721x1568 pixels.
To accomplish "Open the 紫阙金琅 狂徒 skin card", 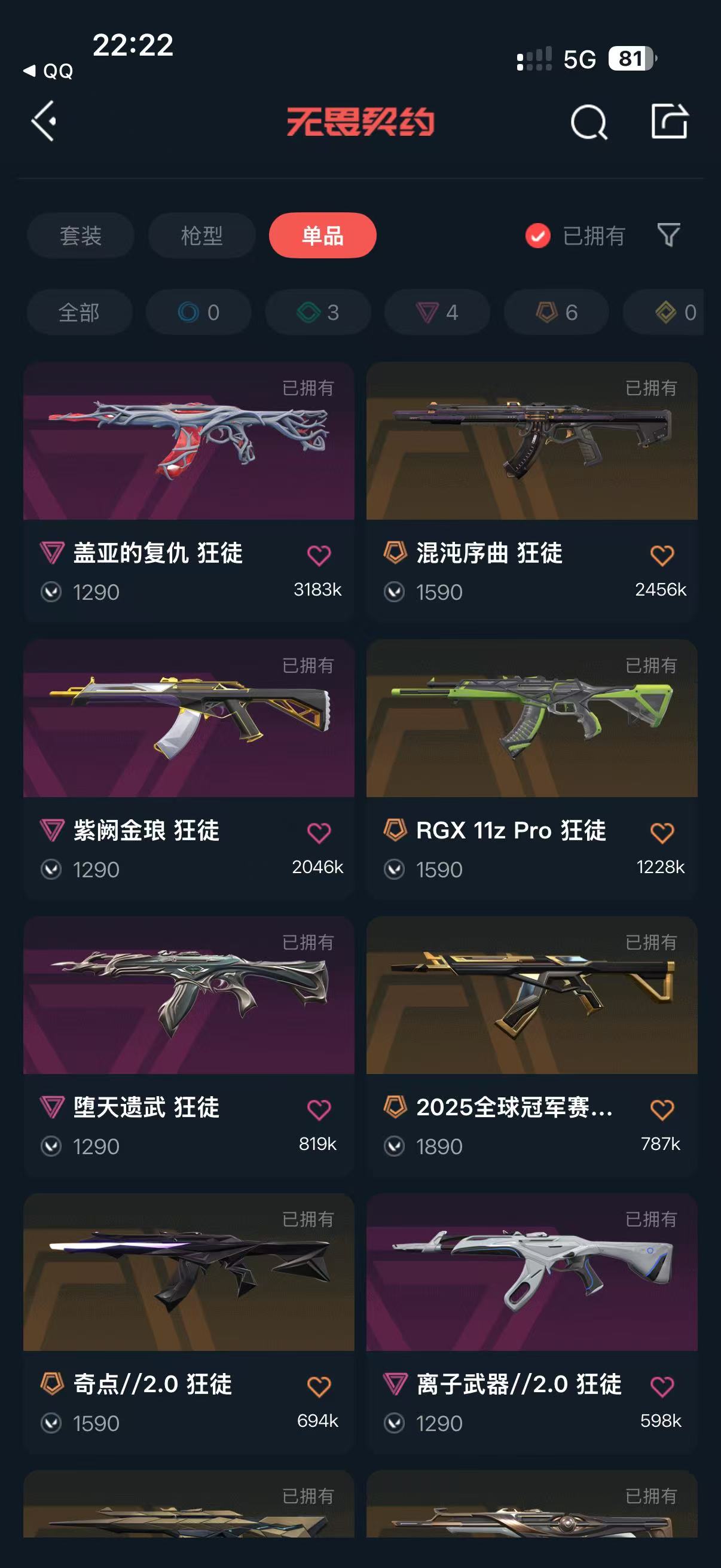I will point(188,768).
